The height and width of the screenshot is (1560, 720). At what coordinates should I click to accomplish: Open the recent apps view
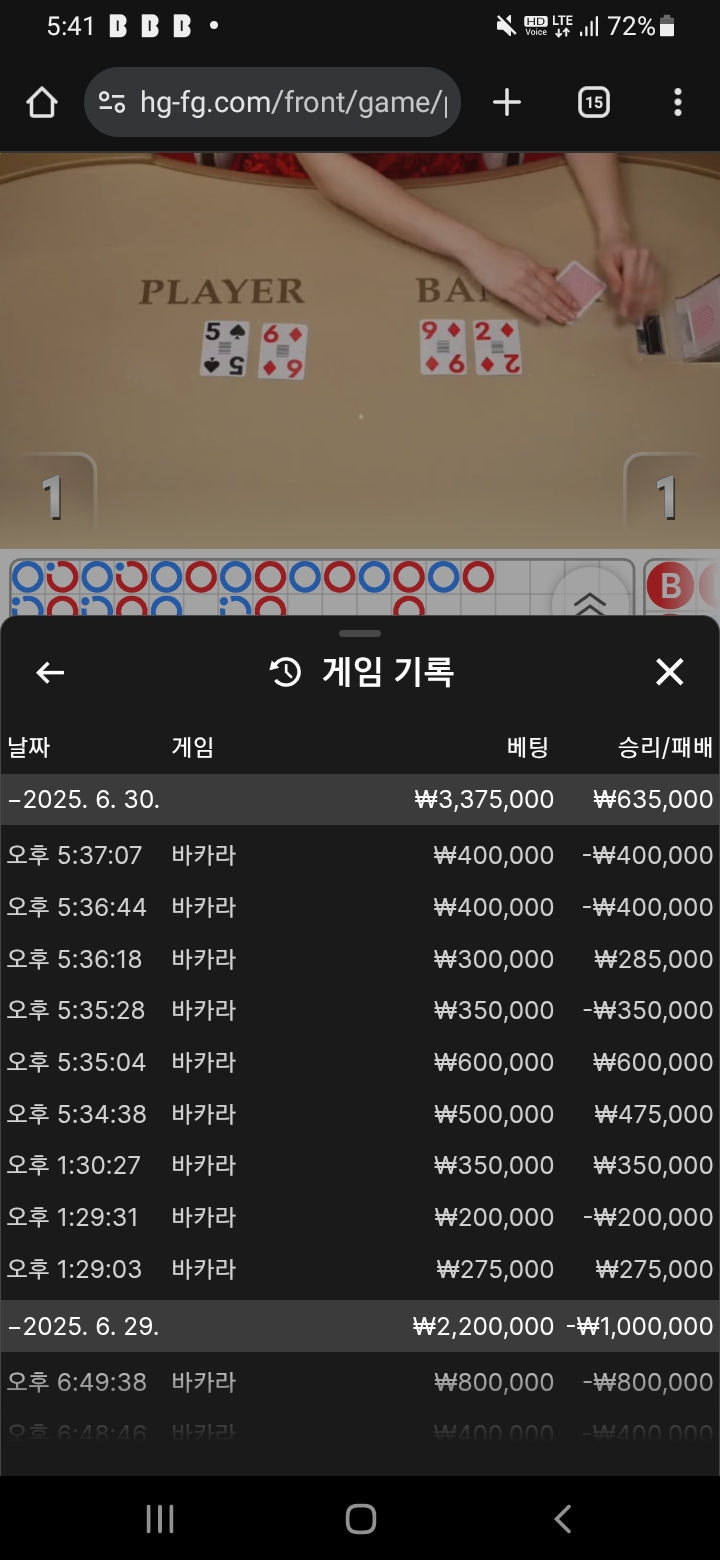click(x=160, y=1519)
